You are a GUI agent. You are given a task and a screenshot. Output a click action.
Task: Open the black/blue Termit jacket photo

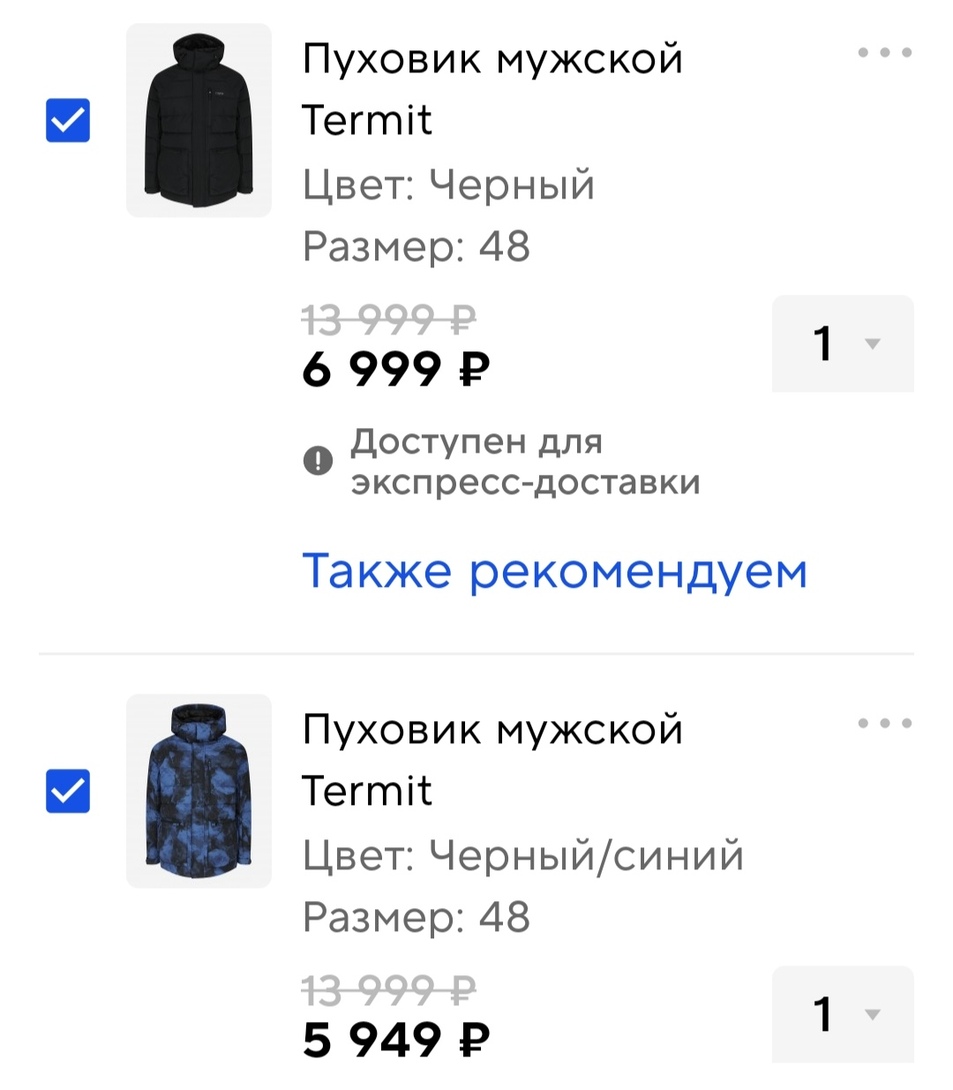point(198,791)
